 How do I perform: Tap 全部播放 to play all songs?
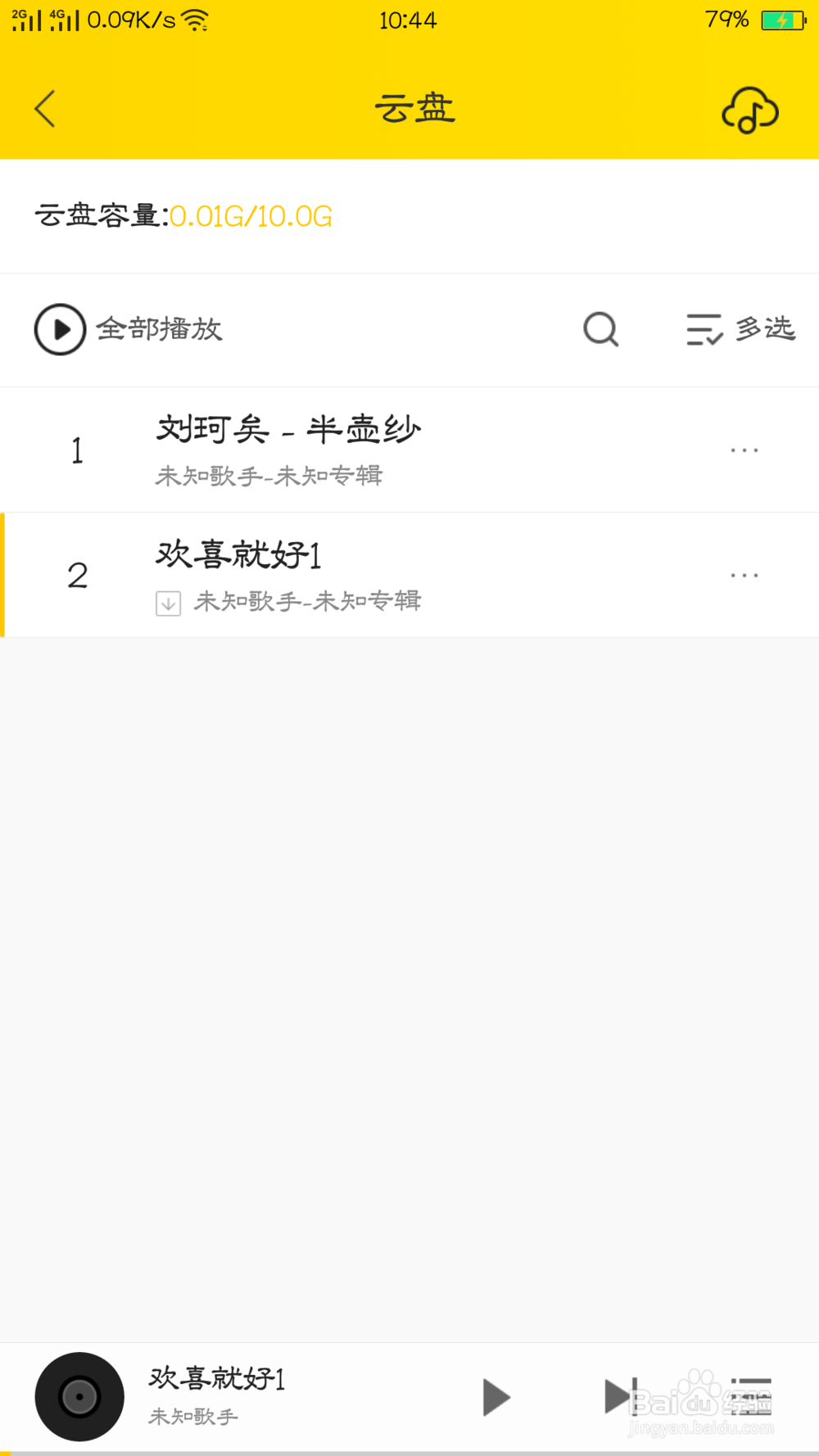tap(129, 329)
